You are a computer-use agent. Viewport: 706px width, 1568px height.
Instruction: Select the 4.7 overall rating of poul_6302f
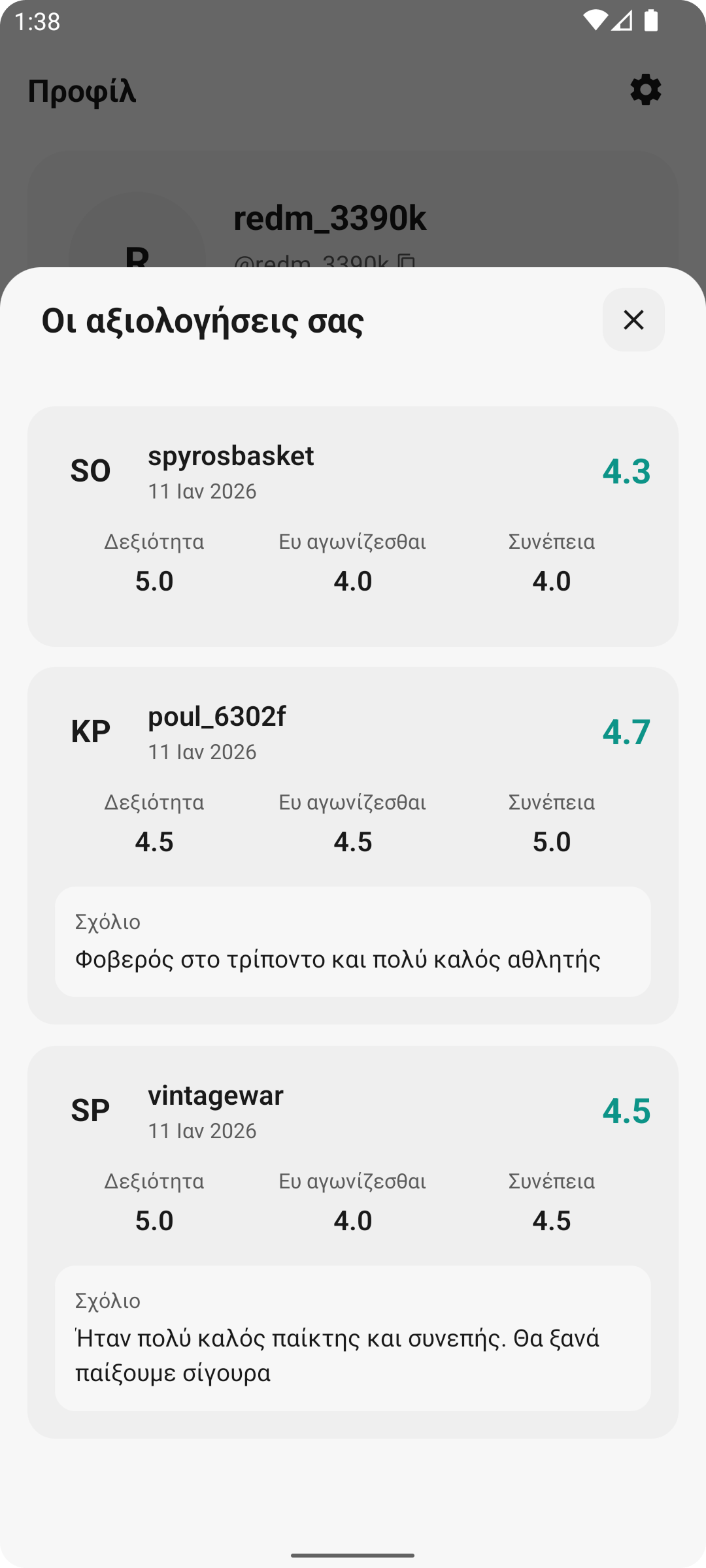coord(627,732)
